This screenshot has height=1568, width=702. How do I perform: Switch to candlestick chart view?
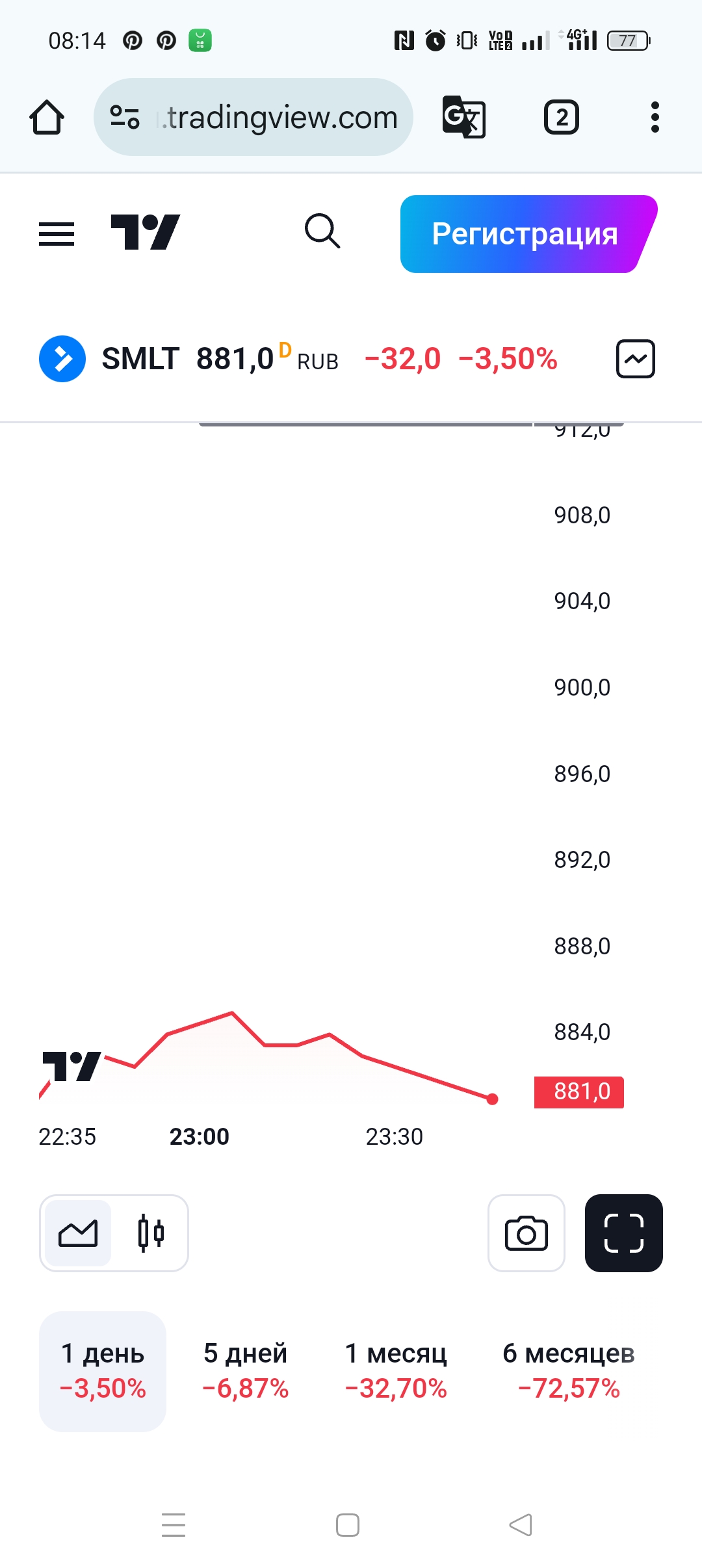pos(151,1233)
